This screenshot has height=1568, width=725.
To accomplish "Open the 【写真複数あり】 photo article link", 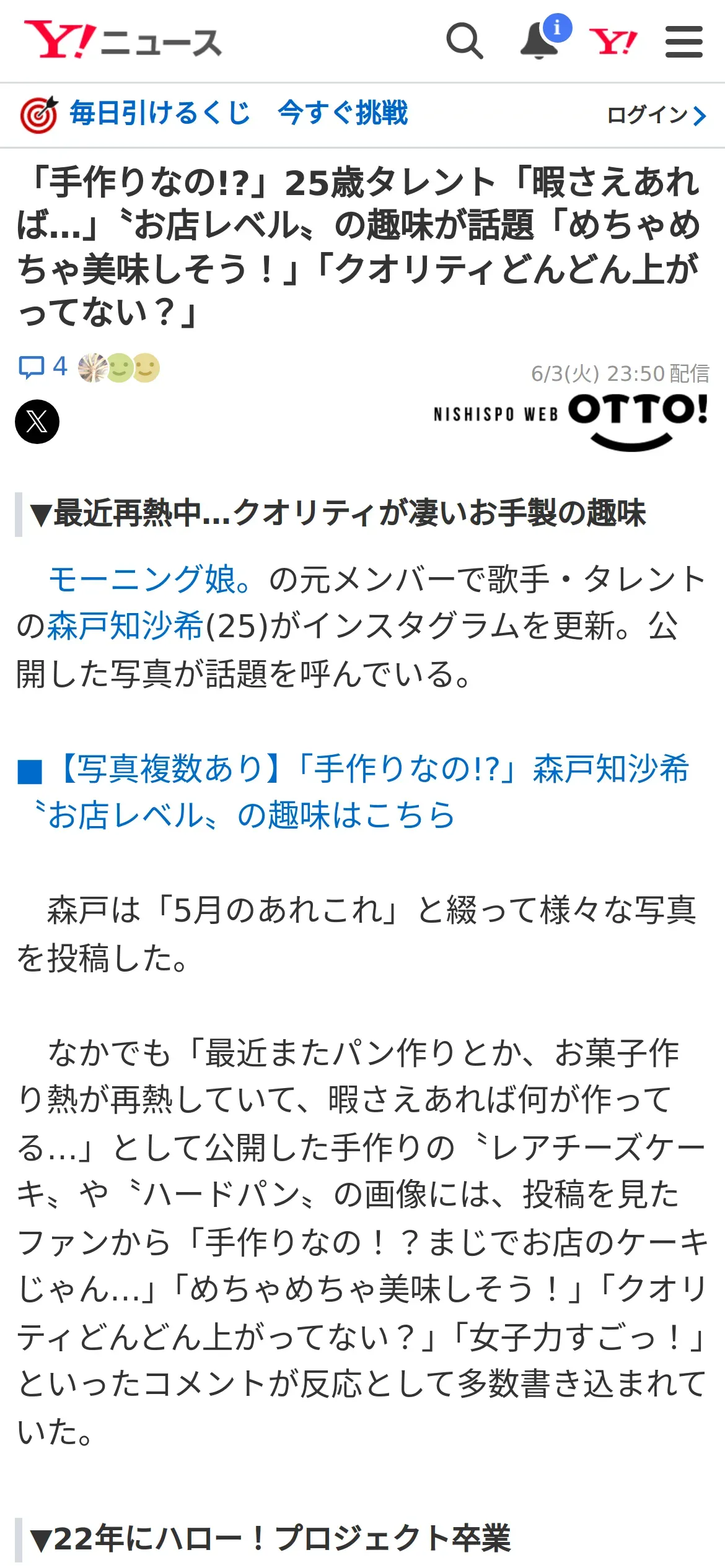I will pos(353,792).
